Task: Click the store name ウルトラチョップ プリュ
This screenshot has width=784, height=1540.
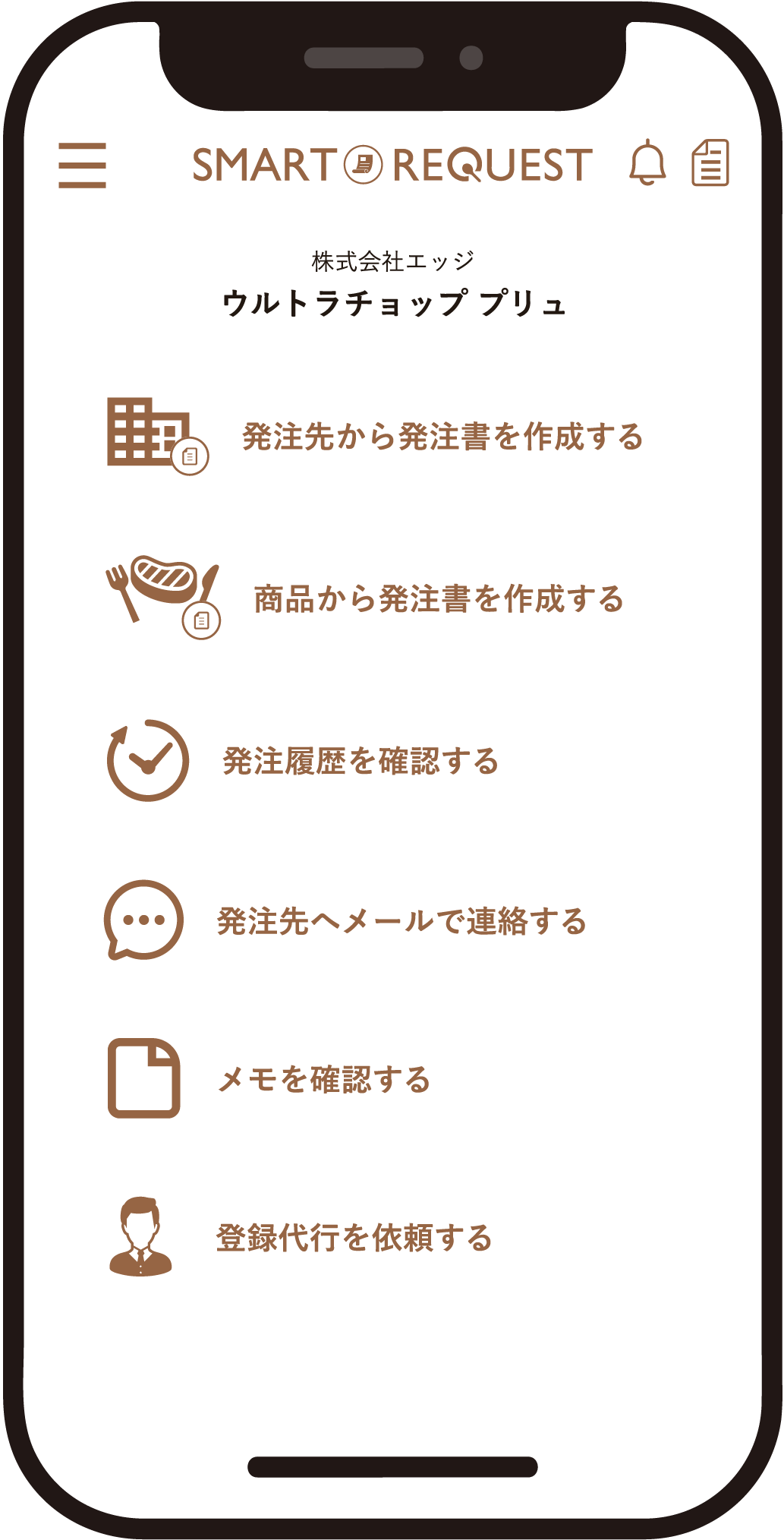Action: click(x=397, y=301)
